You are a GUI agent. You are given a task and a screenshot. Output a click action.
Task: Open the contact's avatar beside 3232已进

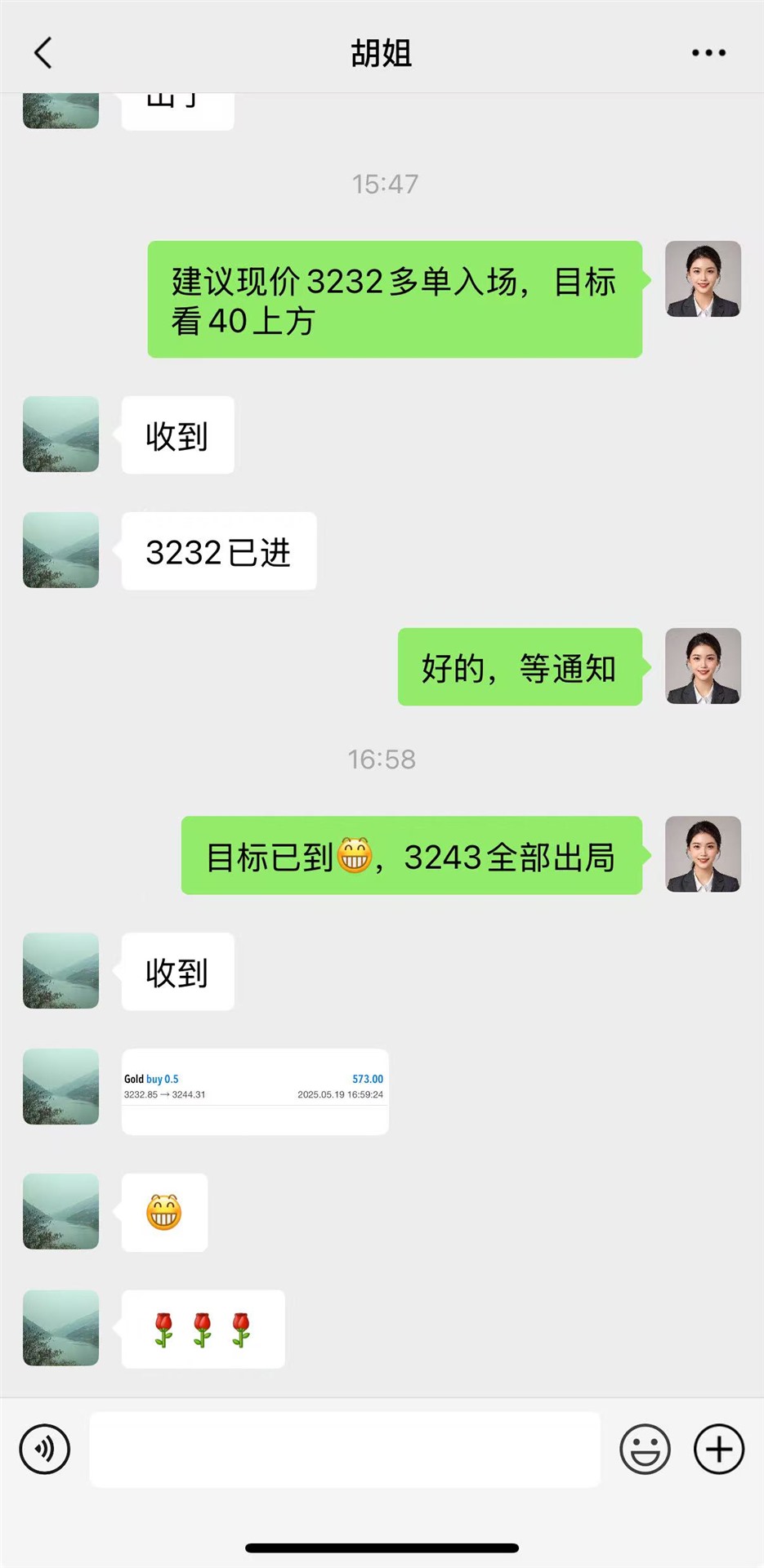tap(61, 550)
